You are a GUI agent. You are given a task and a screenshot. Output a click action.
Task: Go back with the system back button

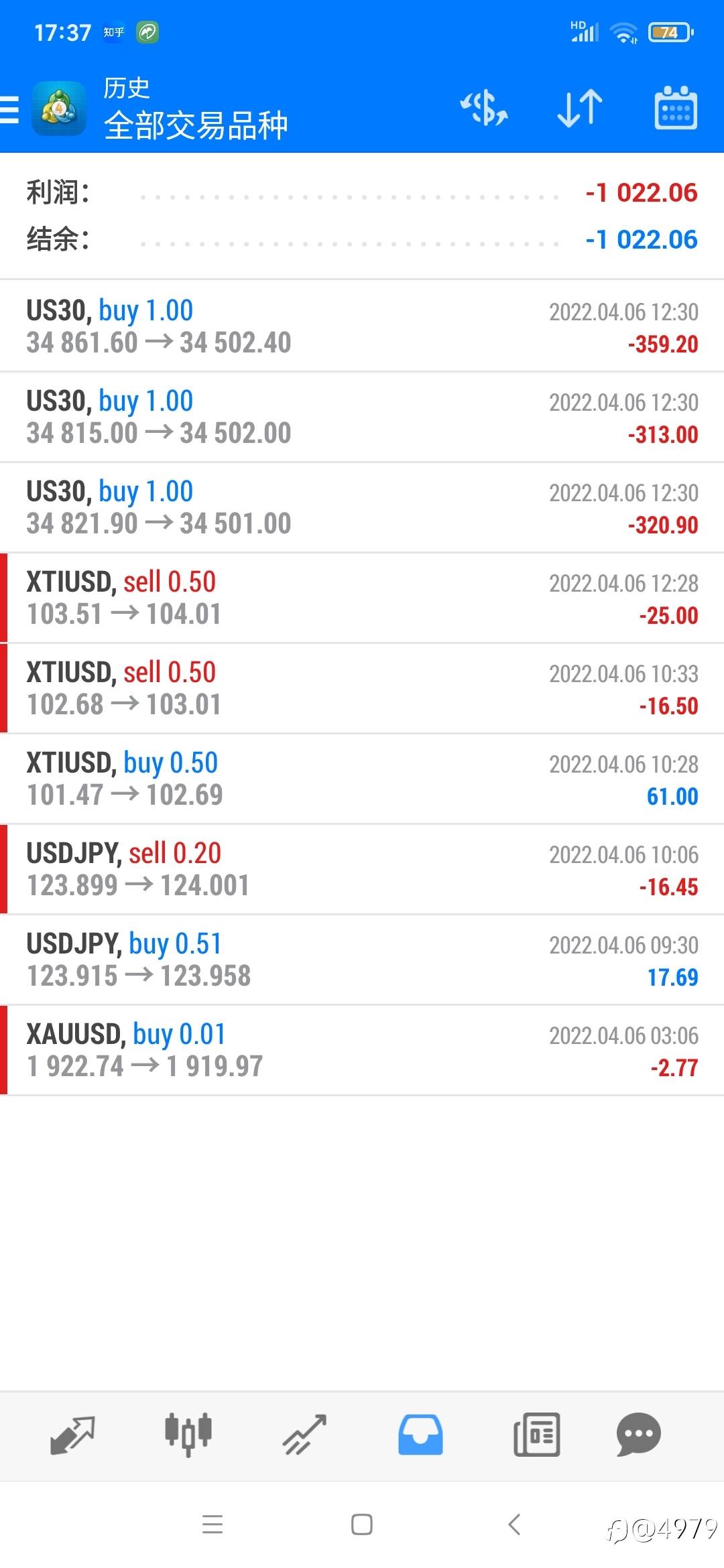pos(514,1524)
